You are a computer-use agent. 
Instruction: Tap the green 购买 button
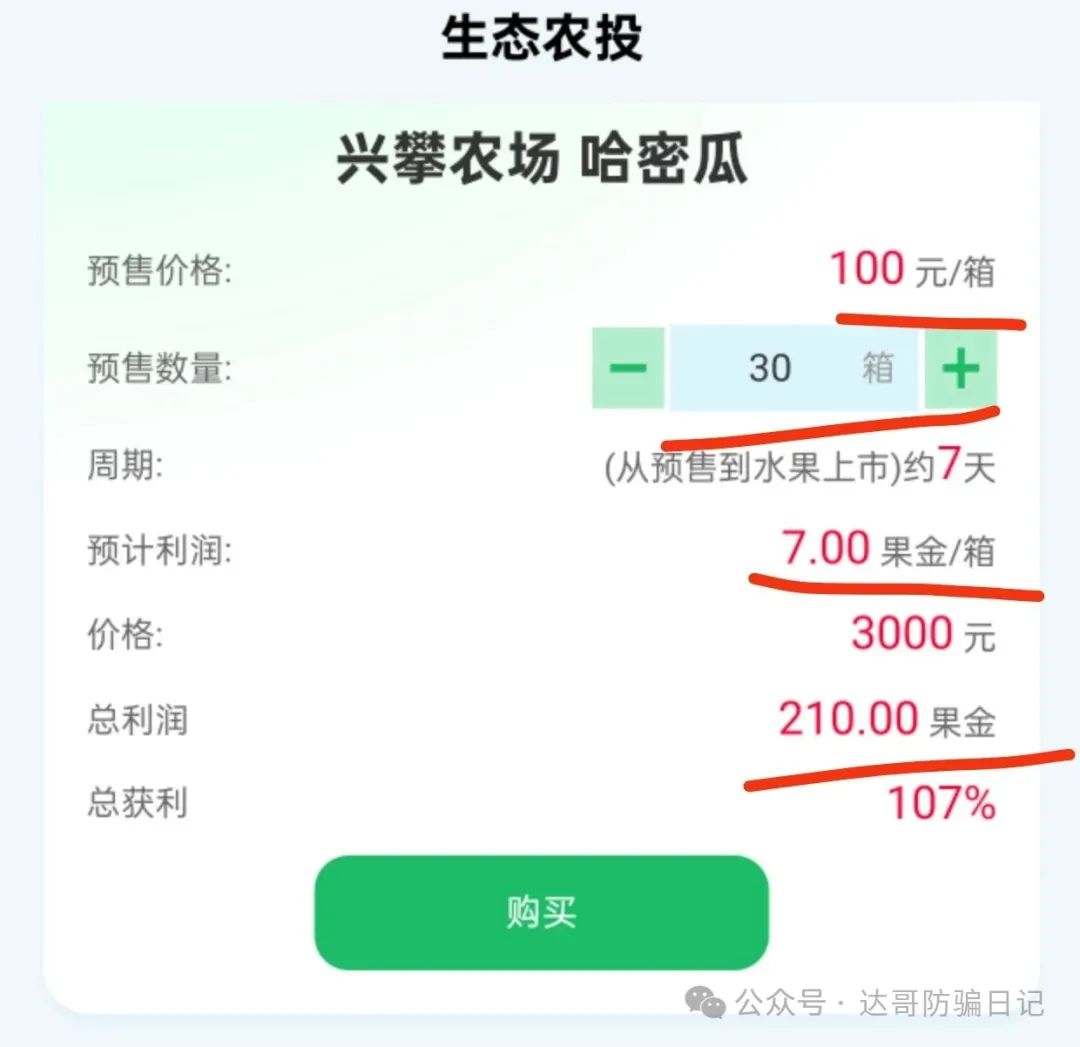[541, 912]
